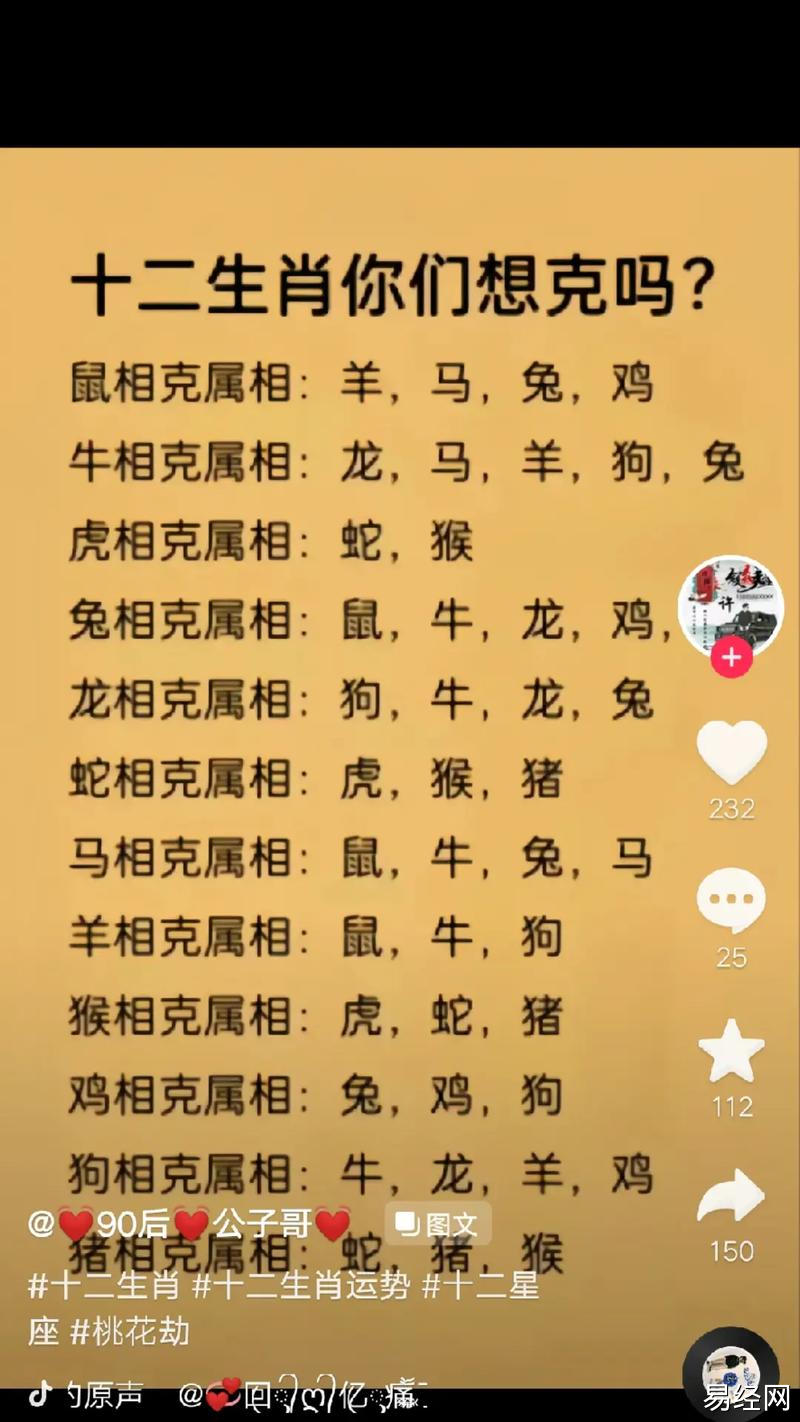Screen dimensions: 800x1422
Task: Open the comments with 25 replies
Action: click(731, 901)
